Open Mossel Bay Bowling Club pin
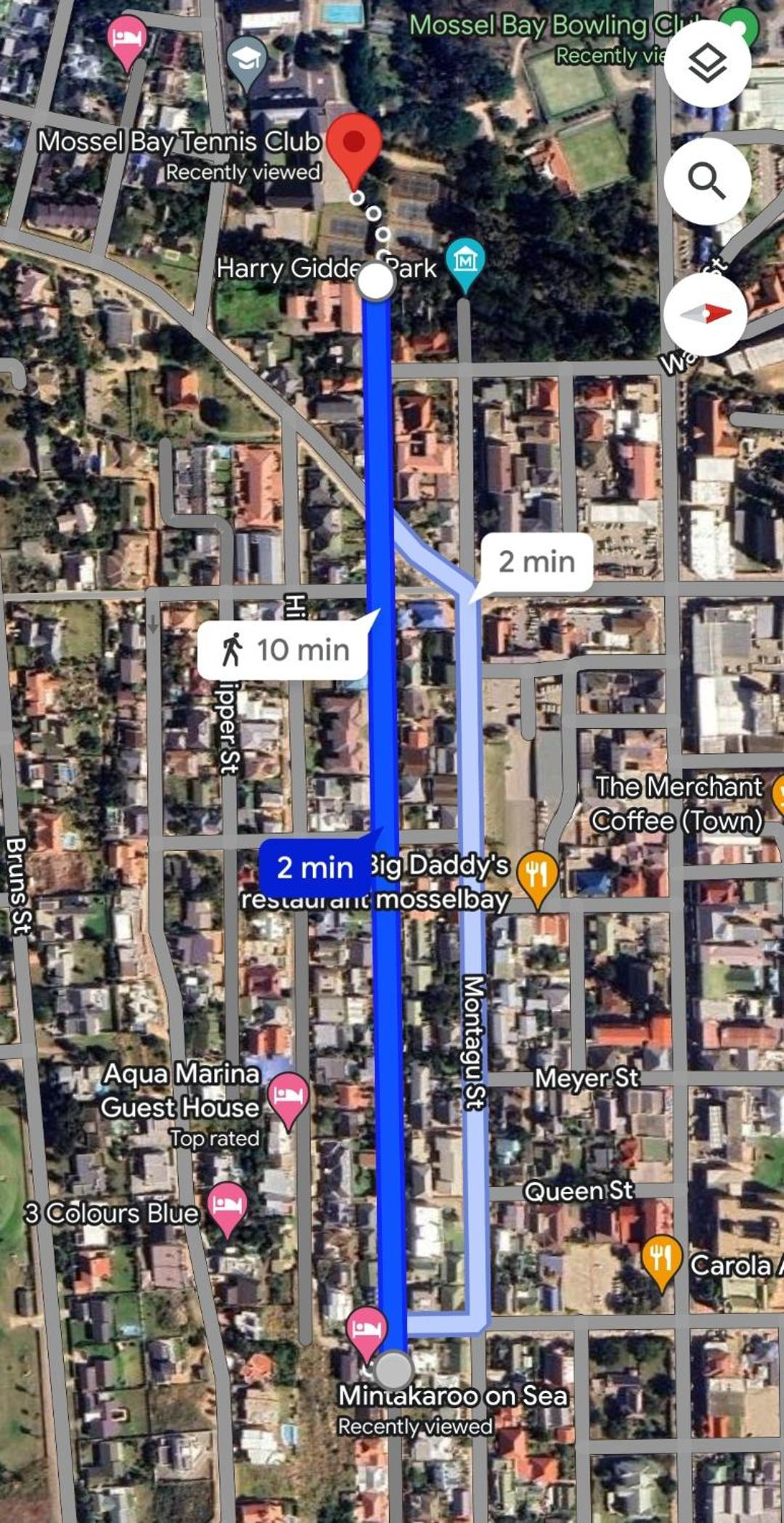 (738, 27)
